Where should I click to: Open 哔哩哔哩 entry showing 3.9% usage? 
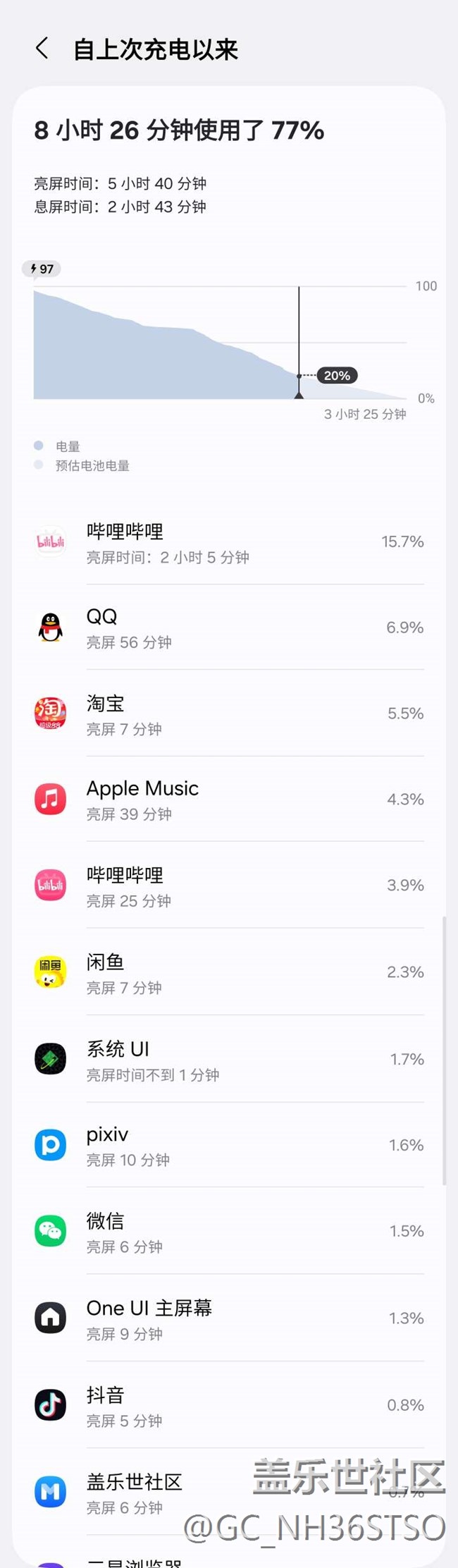(229, 886)
